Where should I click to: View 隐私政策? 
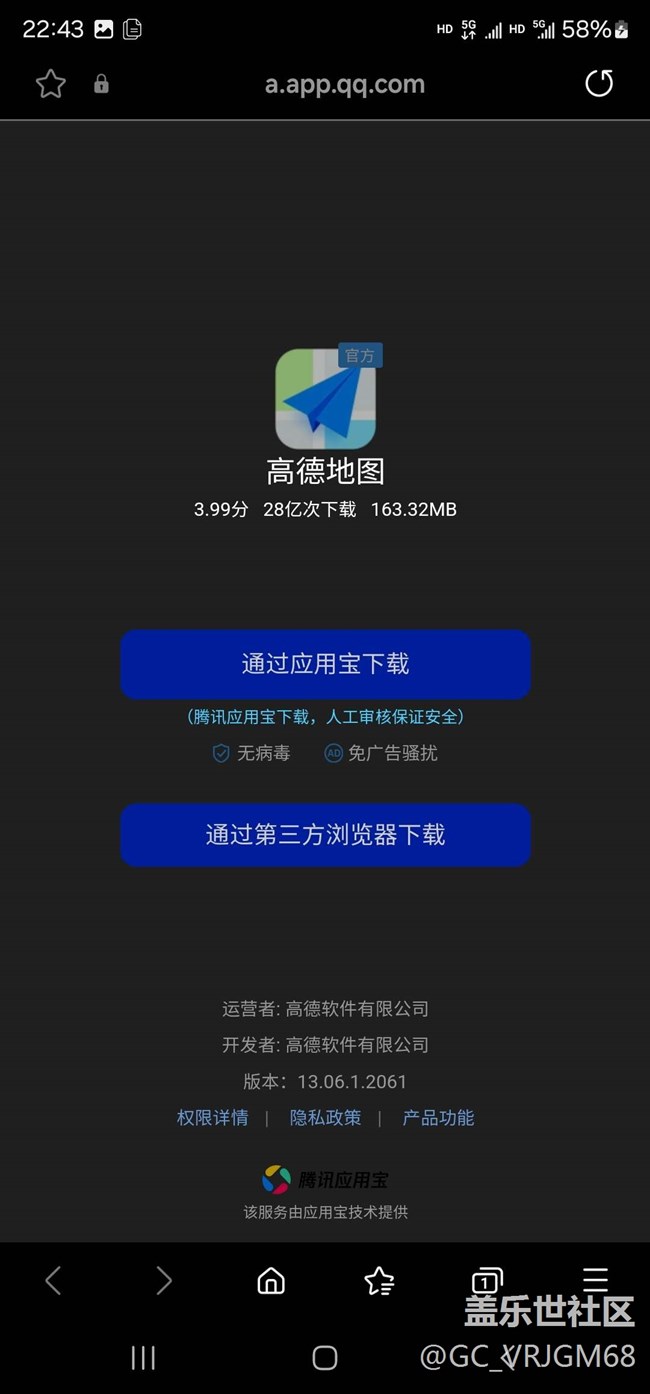(x=325, y=1118)
